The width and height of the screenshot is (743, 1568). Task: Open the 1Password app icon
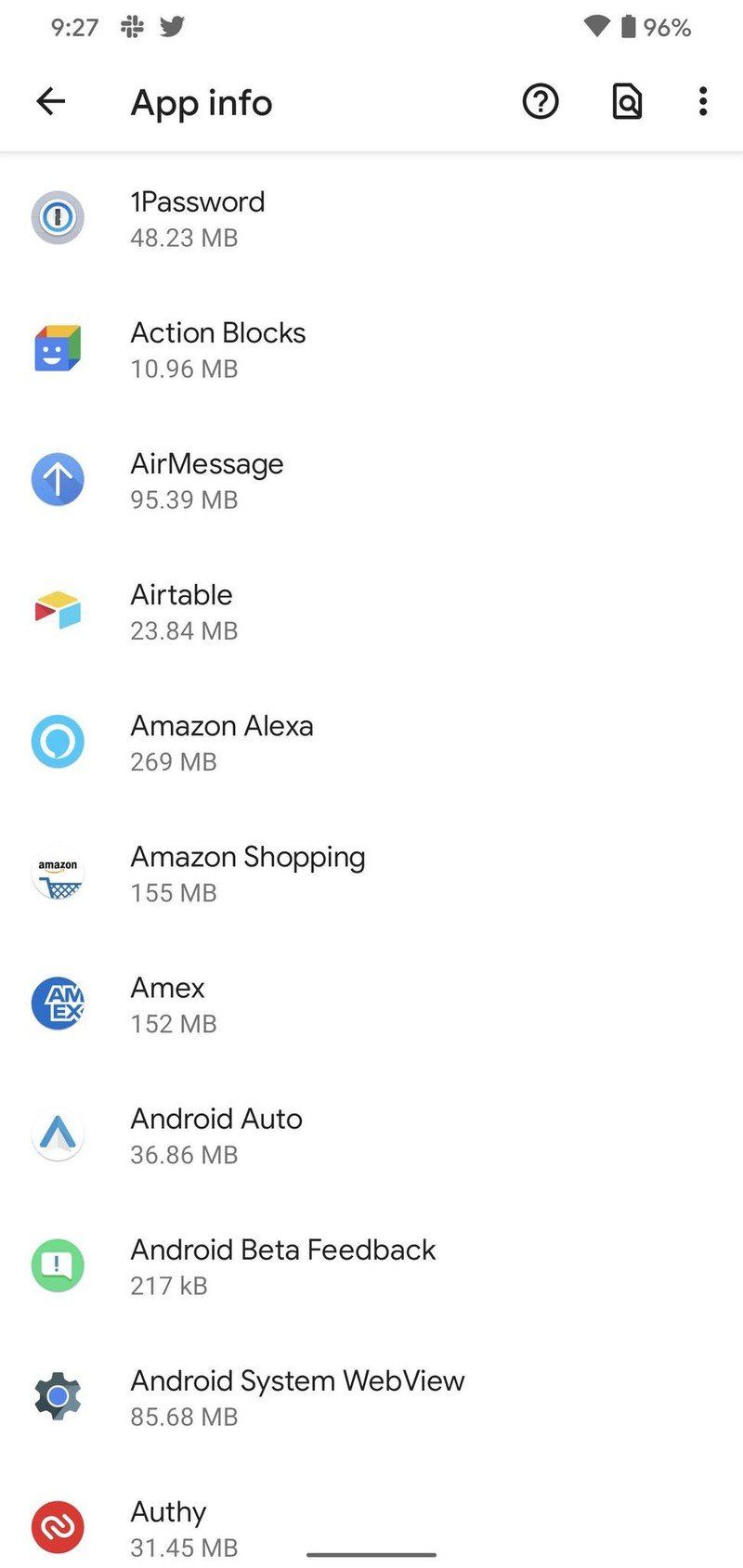tap(58, 217)
